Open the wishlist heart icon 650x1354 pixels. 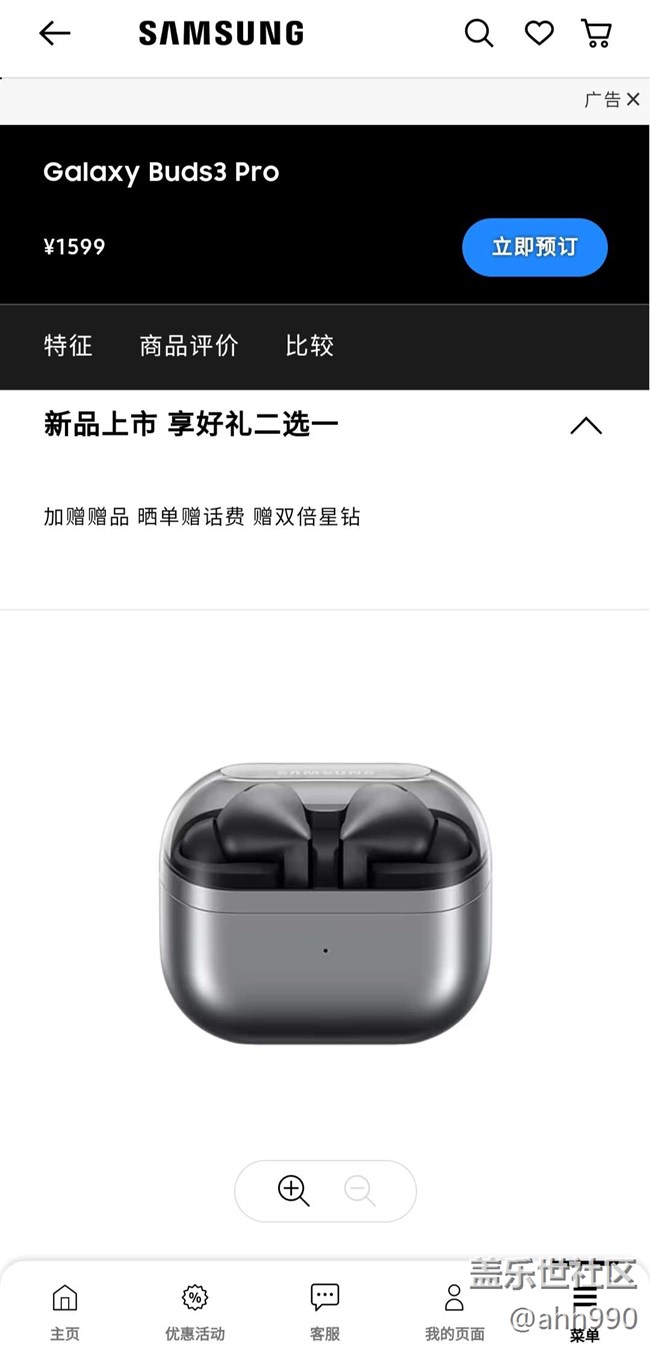pyautogui.click(x=539, y=33)
